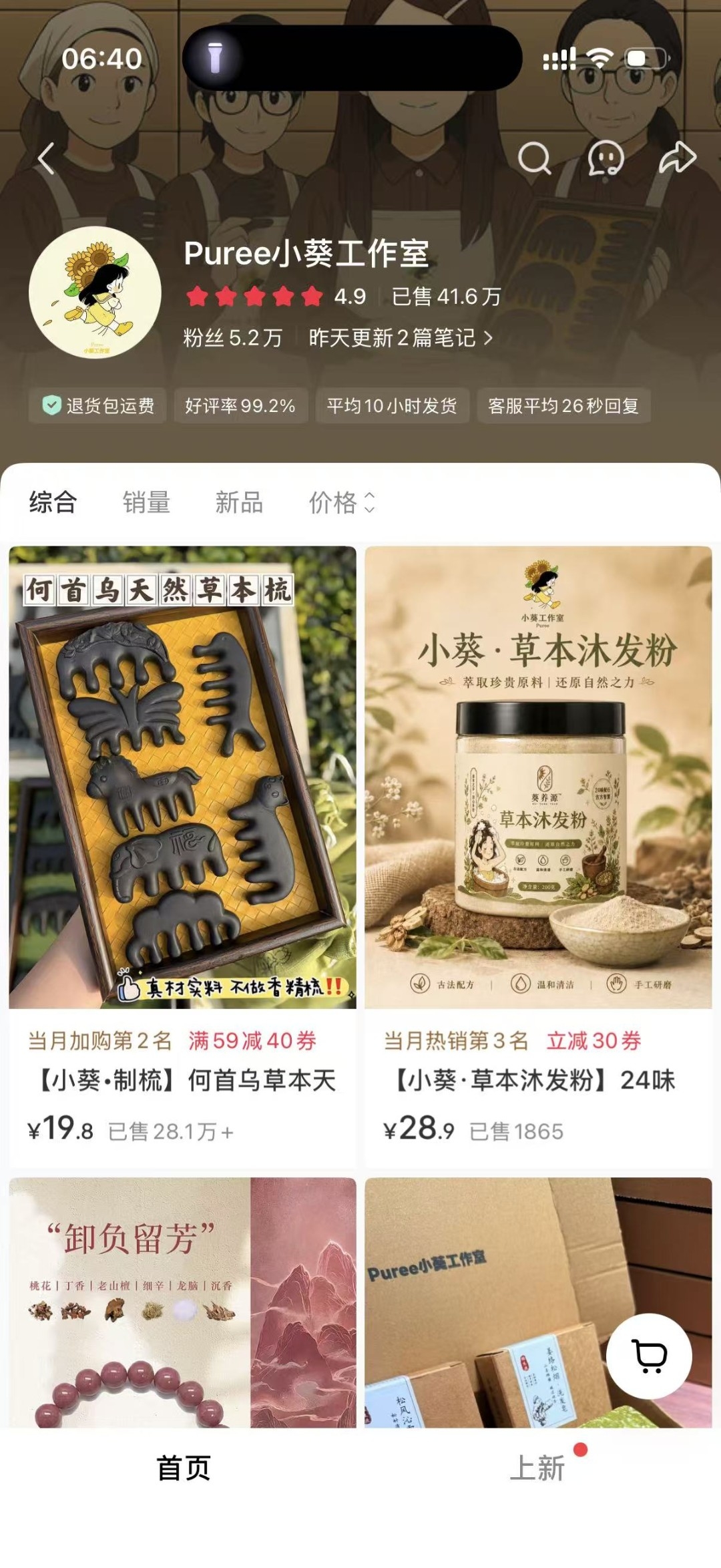The height and width of the screenshot is (1568, 721).
Task: Switch to the 上新 bottom tab
Action: click(x=538, y=1468)
